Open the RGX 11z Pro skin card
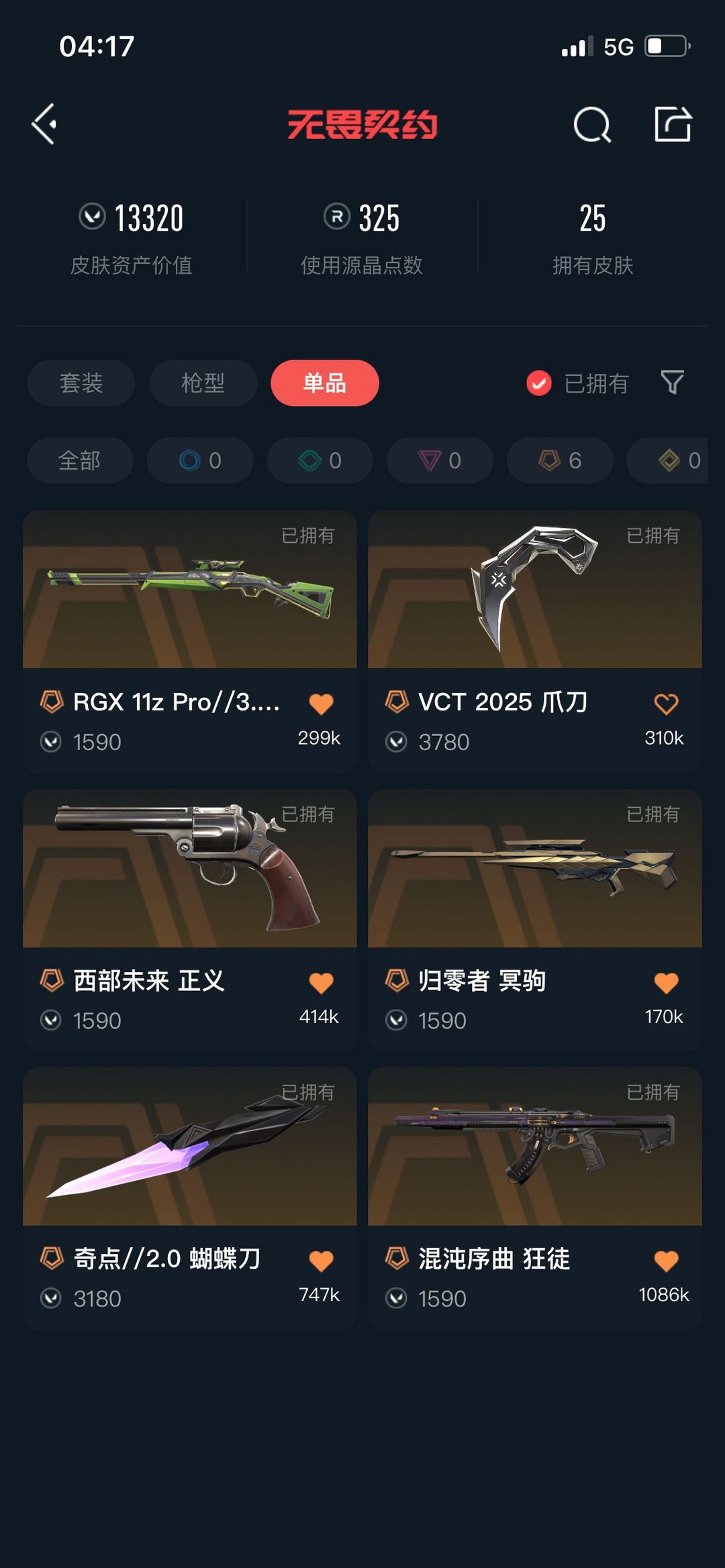Screen dimensions: 725x1568 click(x=190, y=642)
